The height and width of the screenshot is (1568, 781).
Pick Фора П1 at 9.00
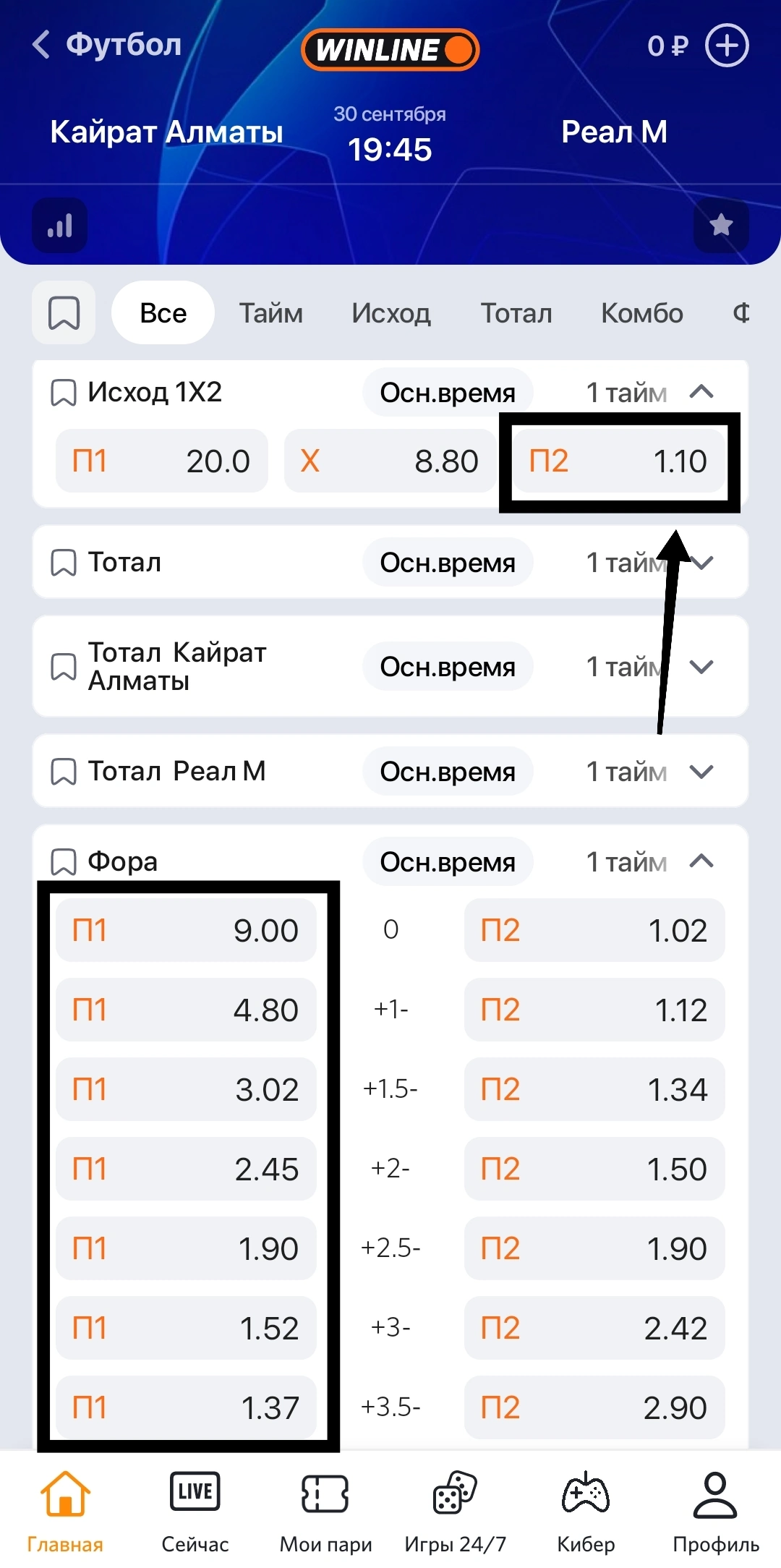(x=186, y=930)
